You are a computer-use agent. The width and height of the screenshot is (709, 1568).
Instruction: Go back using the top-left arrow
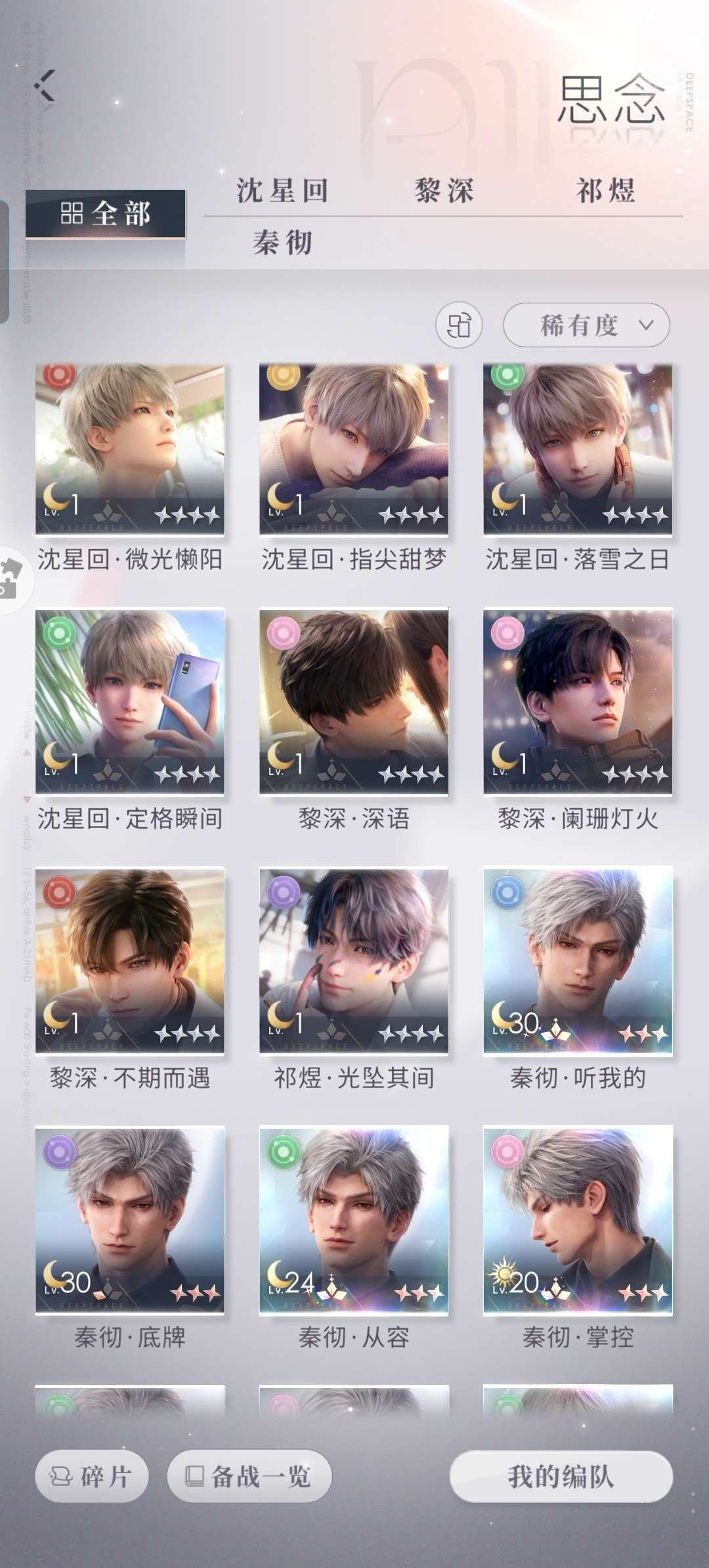click(x=45, y=86)
